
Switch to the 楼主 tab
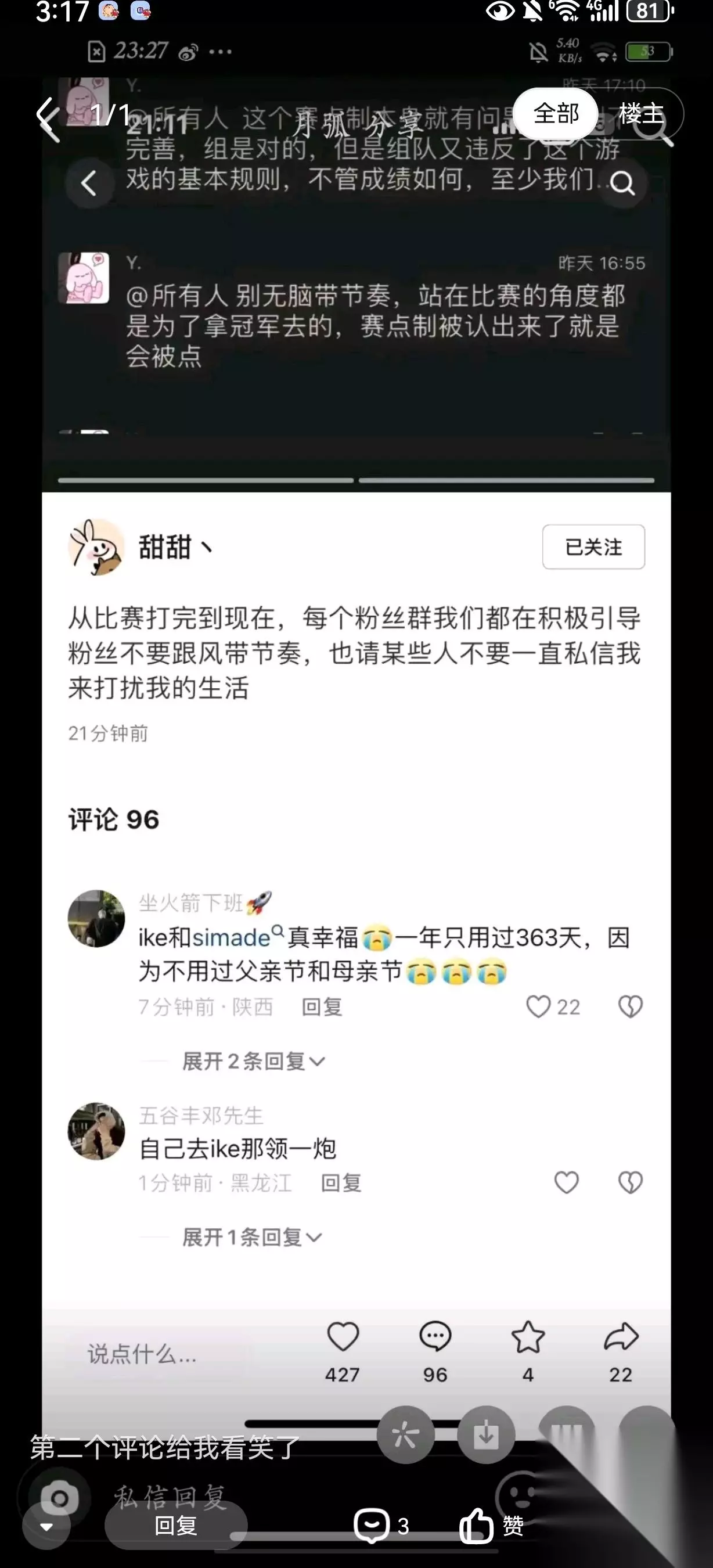[641, 114]
